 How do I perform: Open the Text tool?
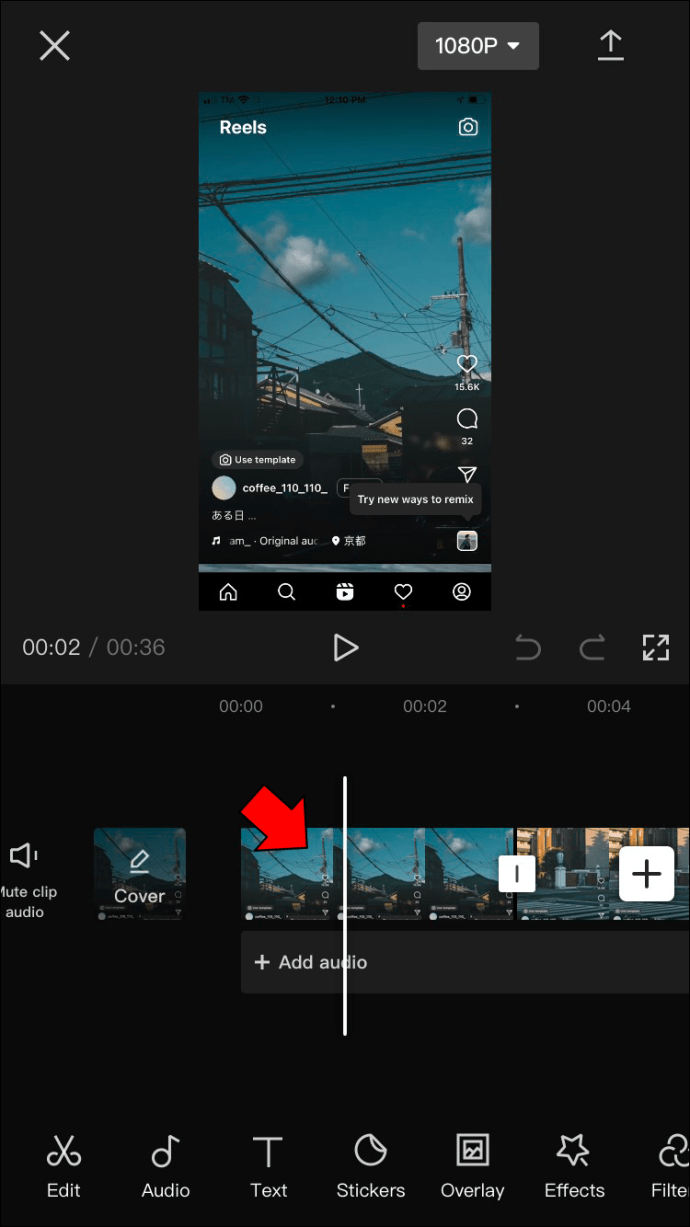click(x=268, y=1166)
